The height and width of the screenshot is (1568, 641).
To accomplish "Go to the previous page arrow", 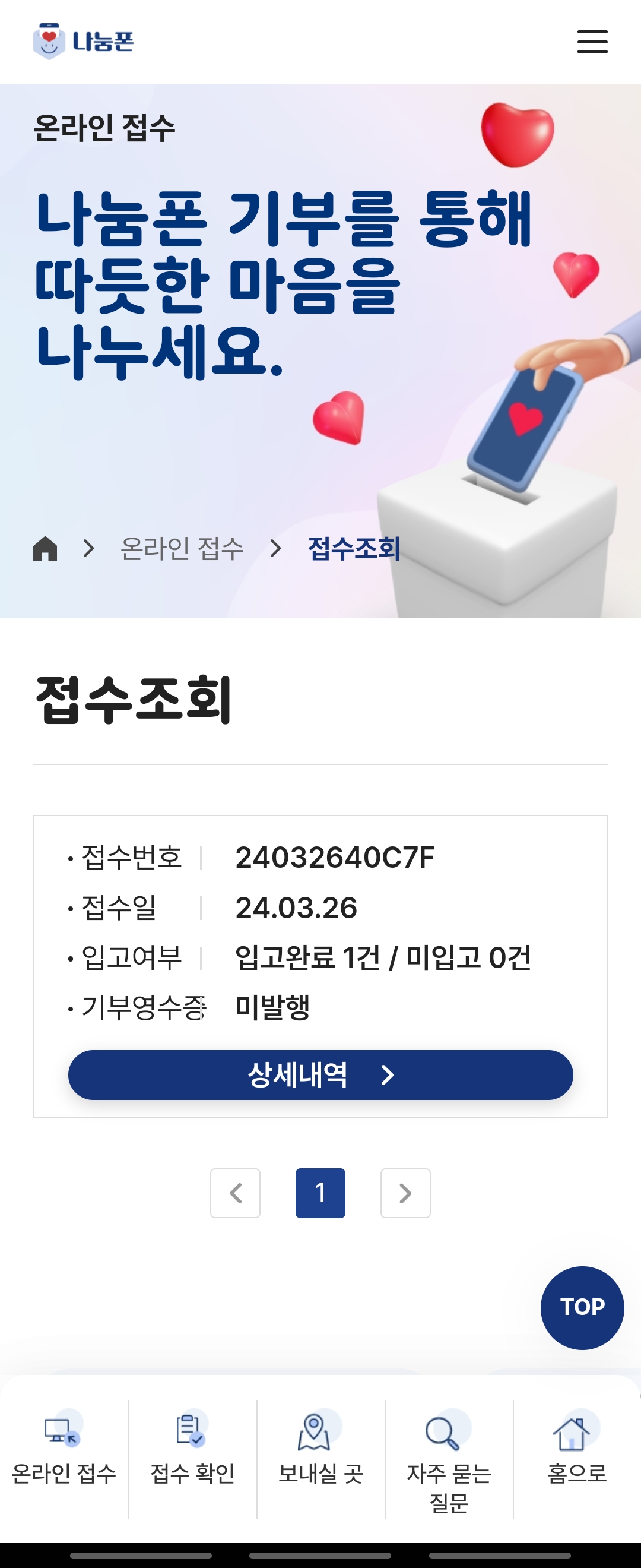I will pos(236,1193).
